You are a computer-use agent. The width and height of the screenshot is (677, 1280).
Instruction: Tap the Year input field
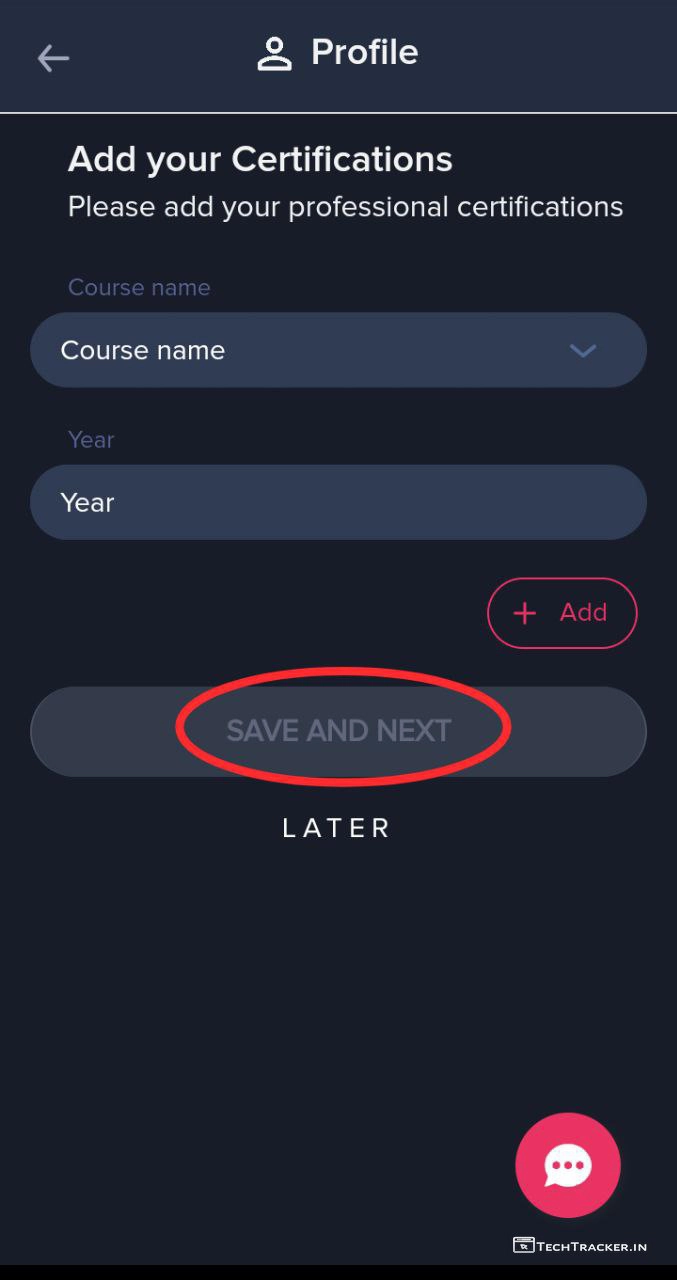click(x=338, y=502)
